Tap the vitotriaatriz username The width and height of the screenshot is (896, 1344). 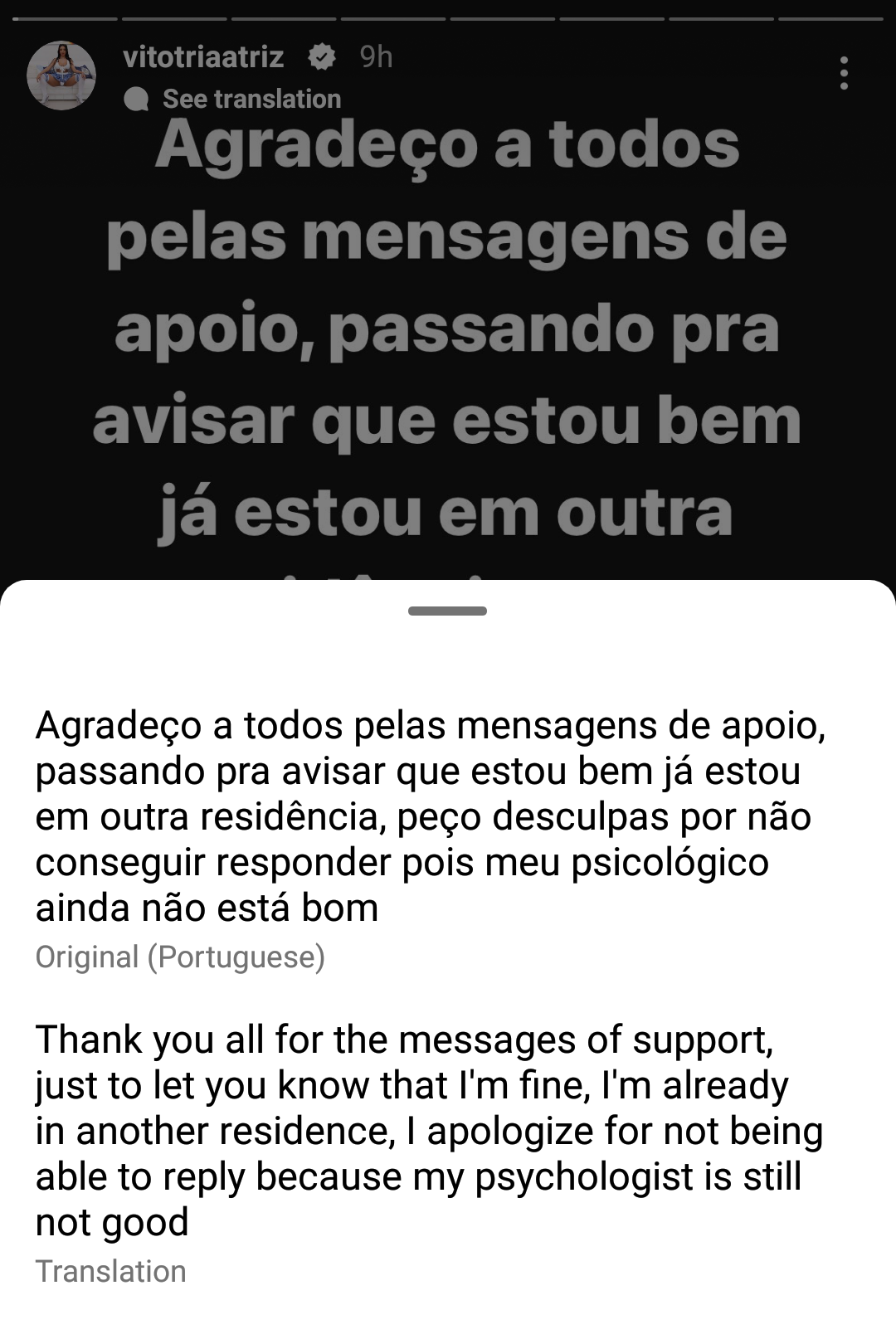(203, 56)
